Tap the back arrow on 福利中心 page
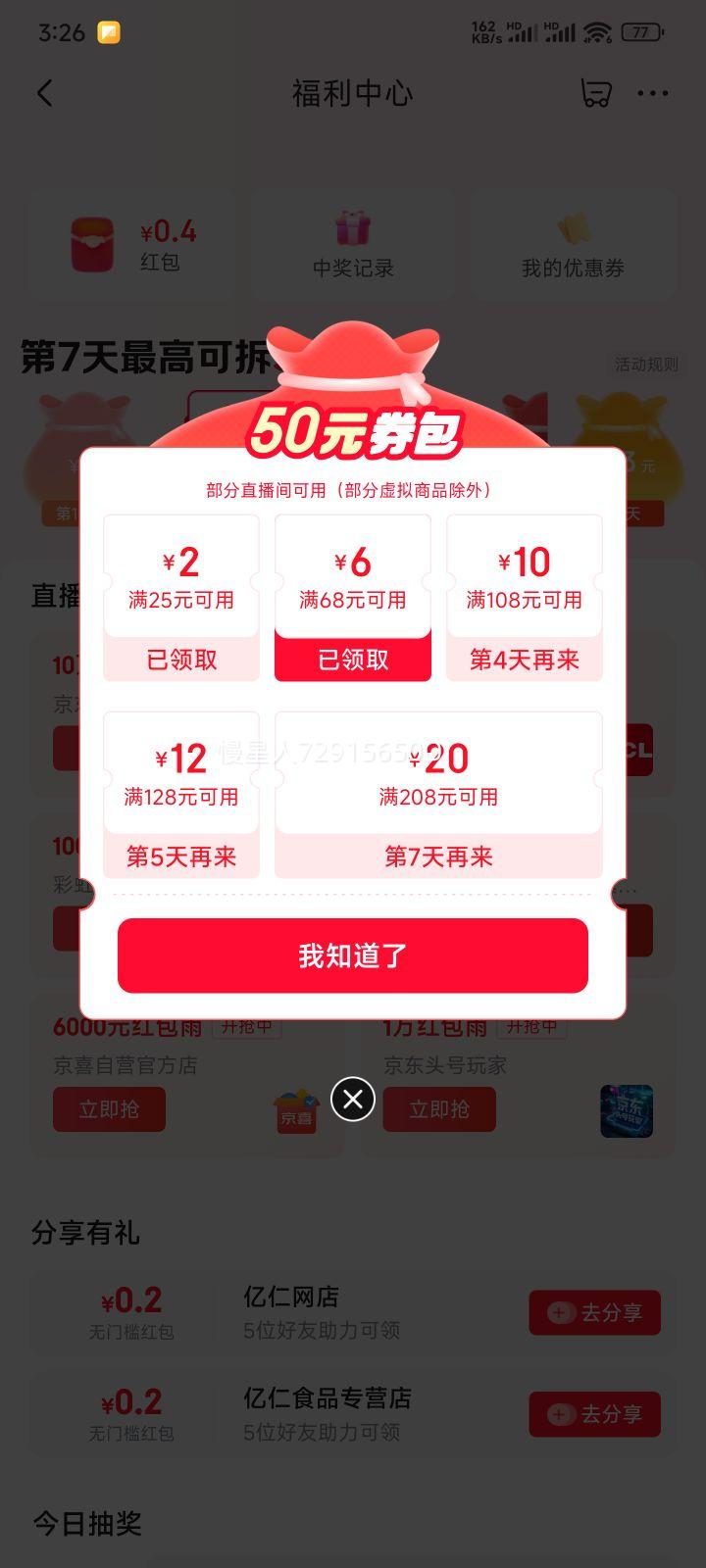This screenshot has height=1568, width=706. [x=44, y=93]
